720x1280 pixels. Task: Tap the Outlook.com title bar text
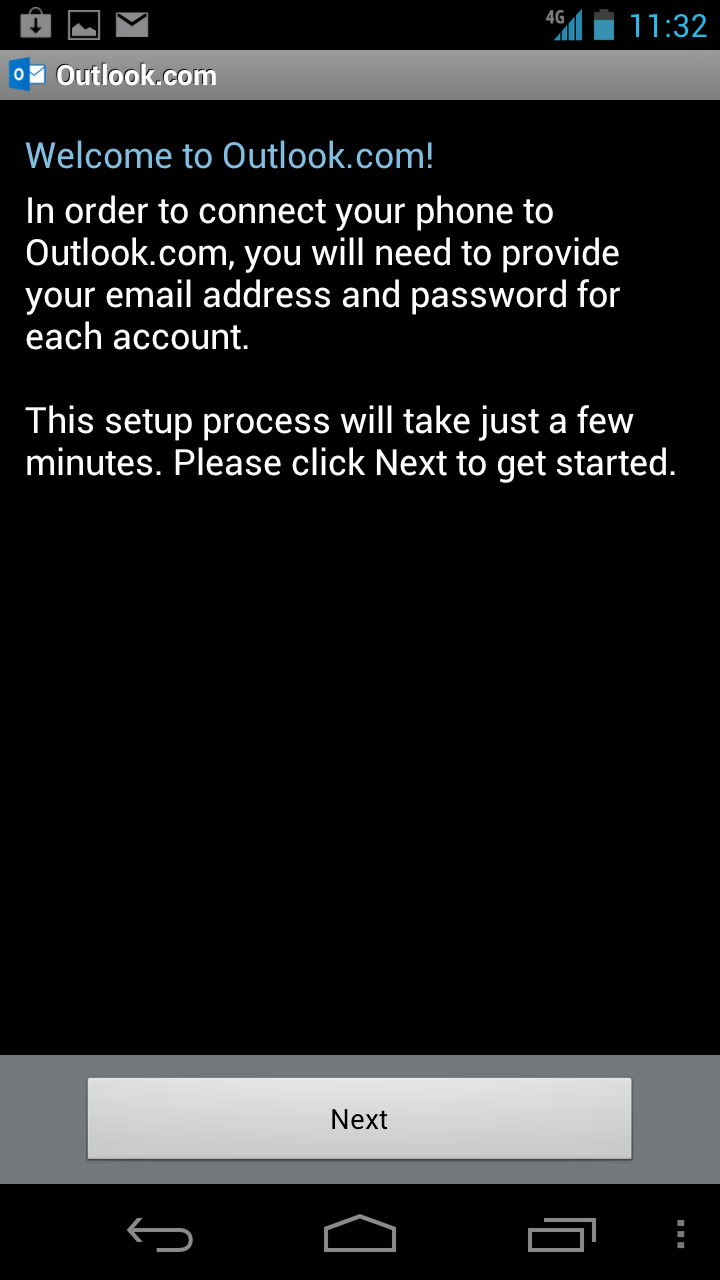tap(136, 74)
